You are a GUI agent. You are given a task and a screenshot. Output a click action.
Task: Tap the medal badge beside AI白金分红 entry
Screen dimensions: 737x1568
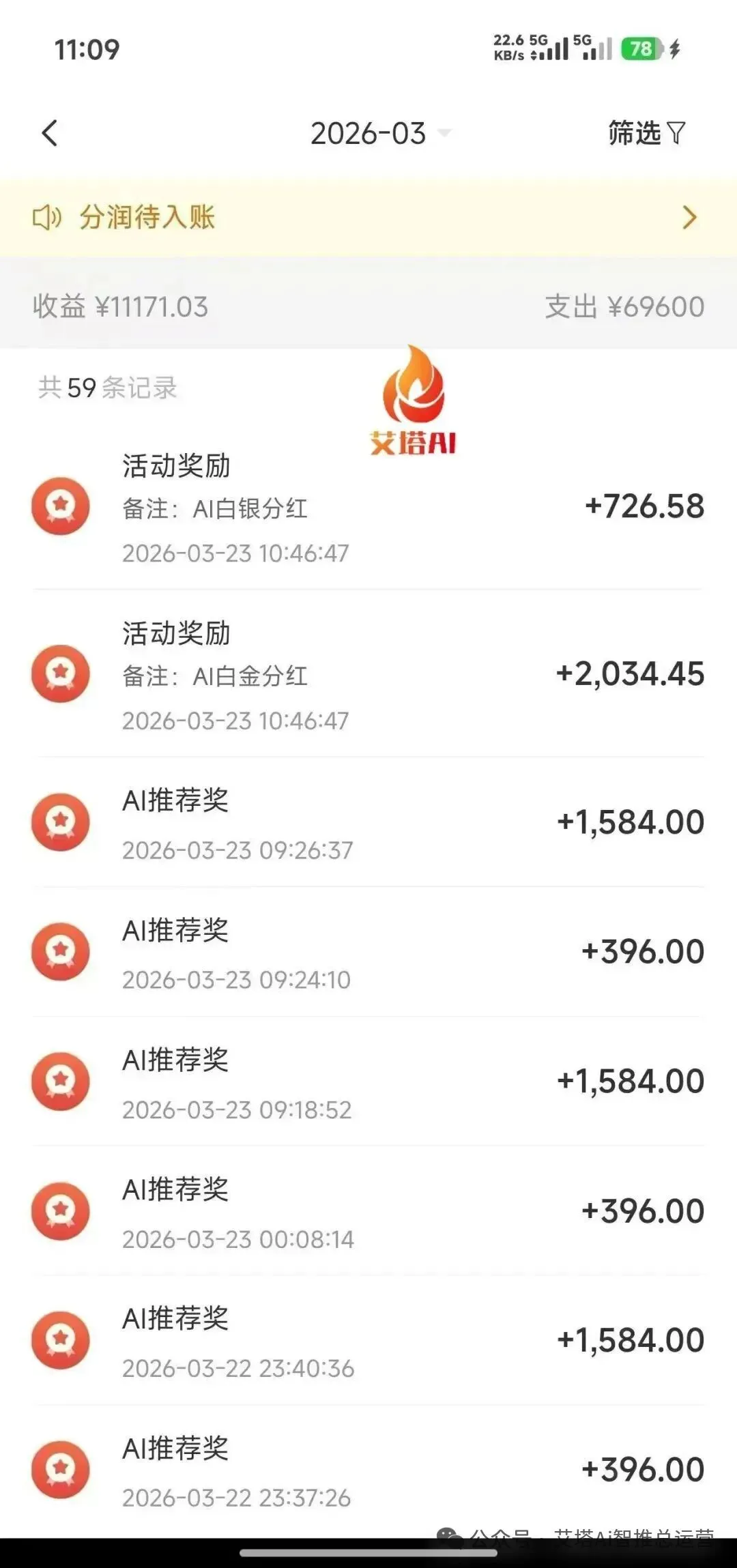[x=60, y=673]
